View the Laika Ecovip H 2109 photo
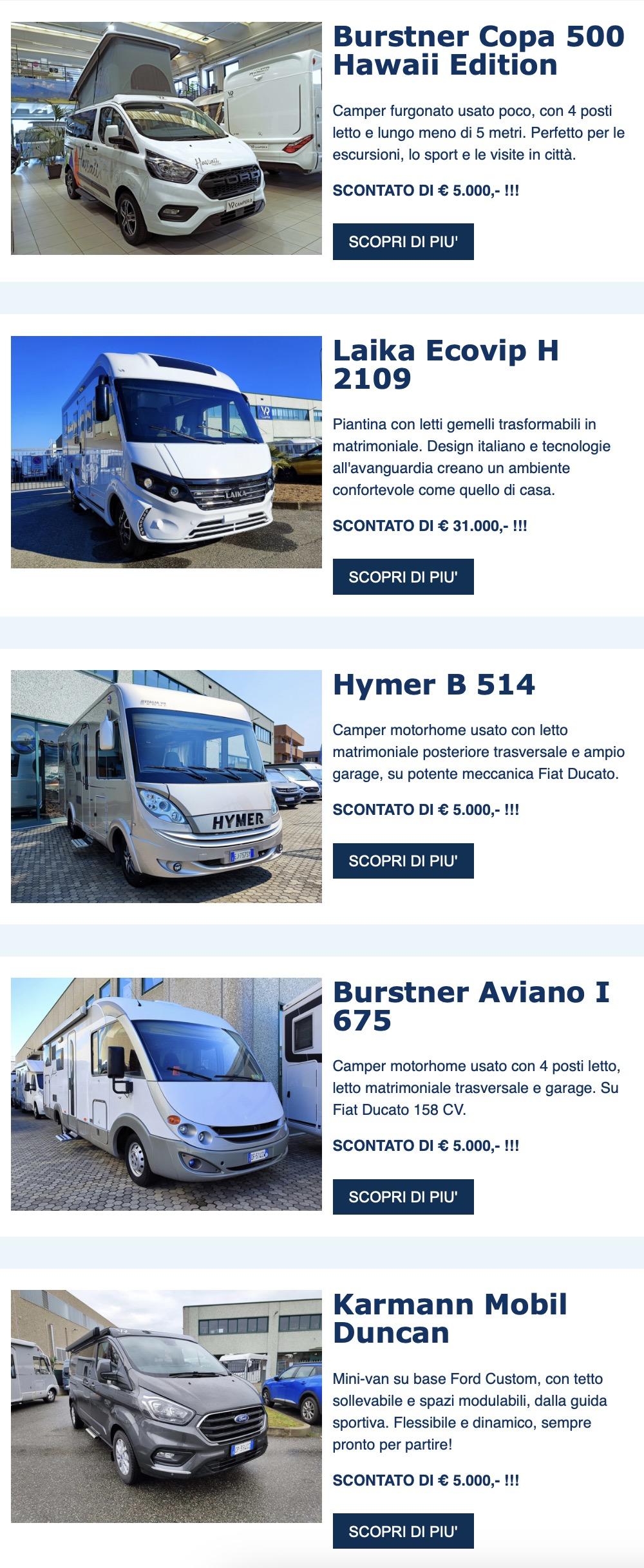Screen dimensions: 644x1568 pos(166,452)
